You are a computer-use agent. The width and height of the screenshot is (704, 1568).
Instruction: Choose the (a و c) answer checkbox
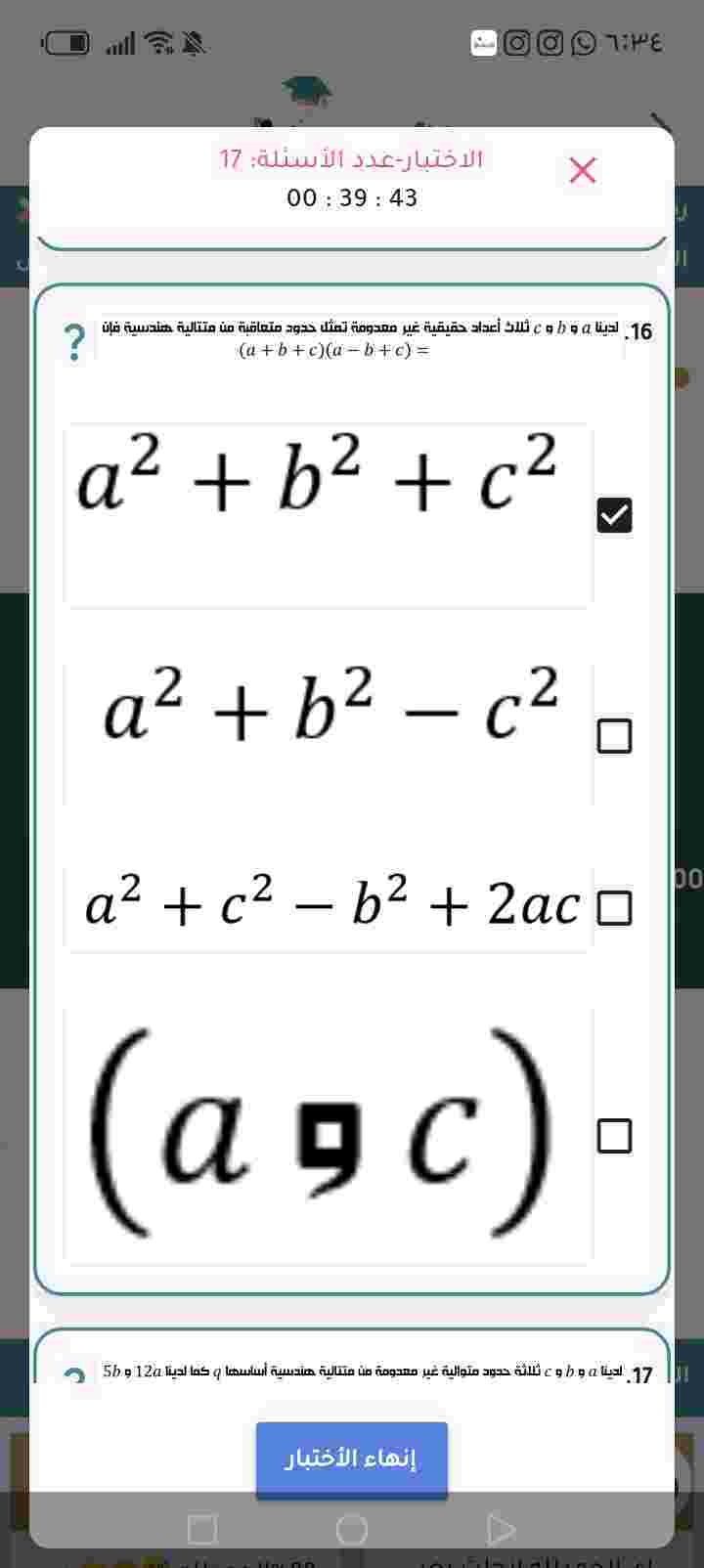(x=614, y=1136)
